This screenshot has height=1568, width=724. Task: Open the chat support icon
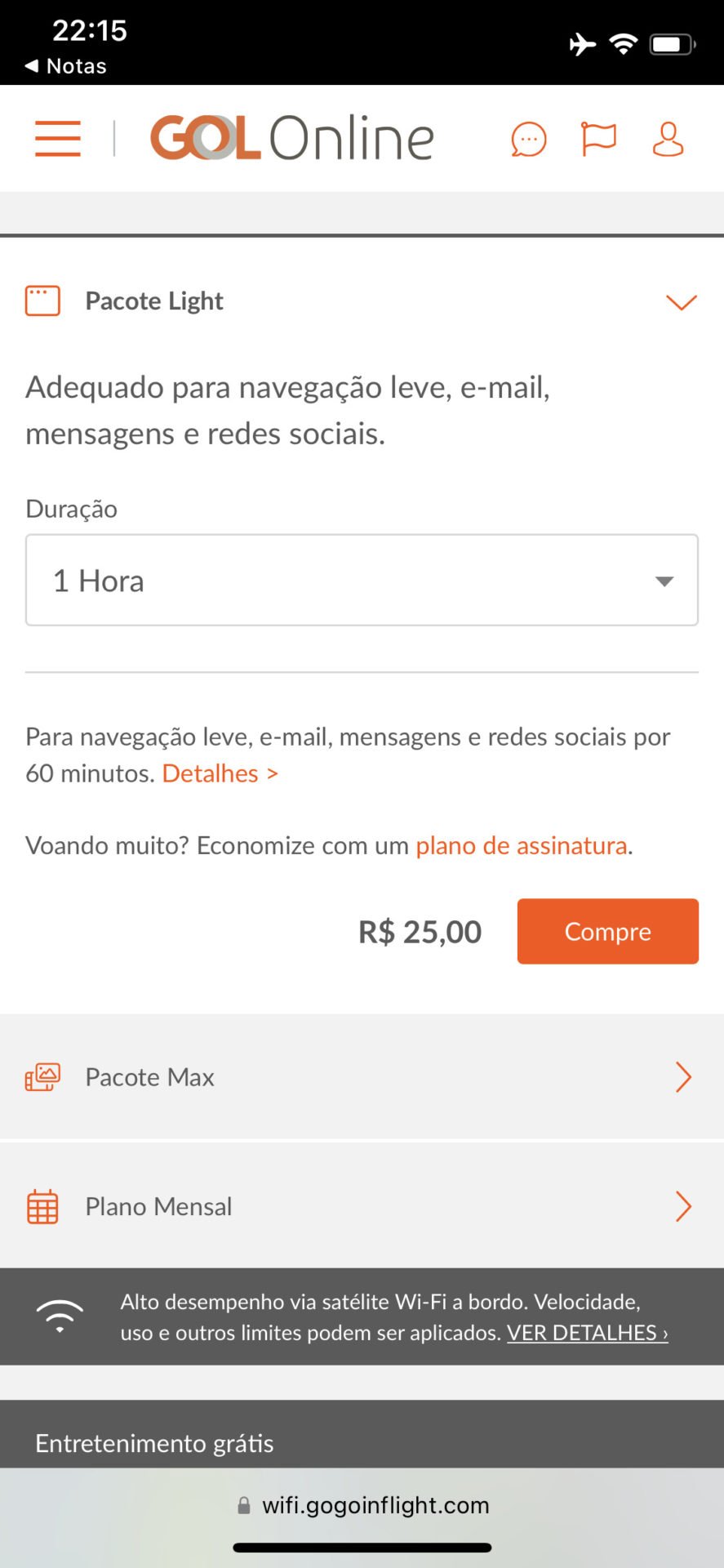pos(529,139)
